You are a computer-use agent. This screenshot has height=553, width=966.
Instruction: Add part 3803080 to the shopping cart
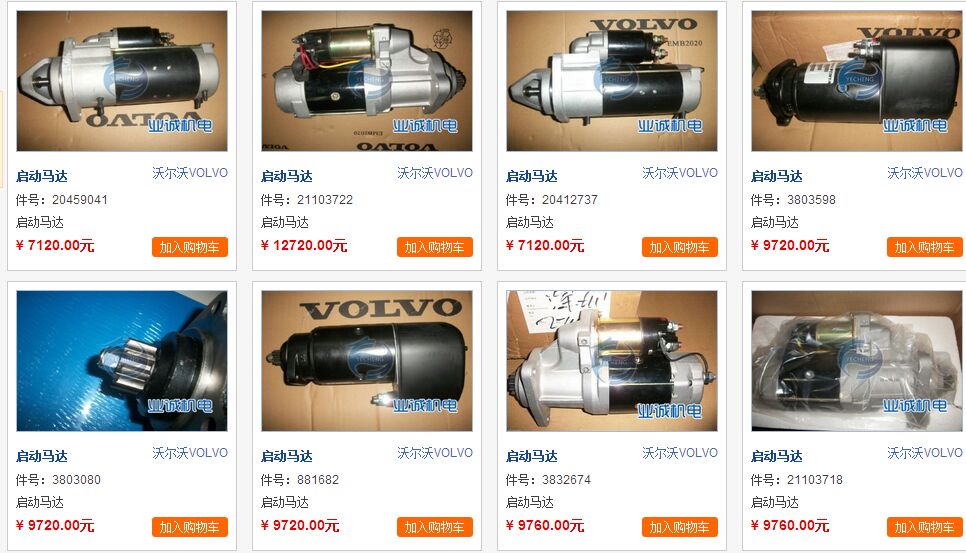tap(190, 527)
